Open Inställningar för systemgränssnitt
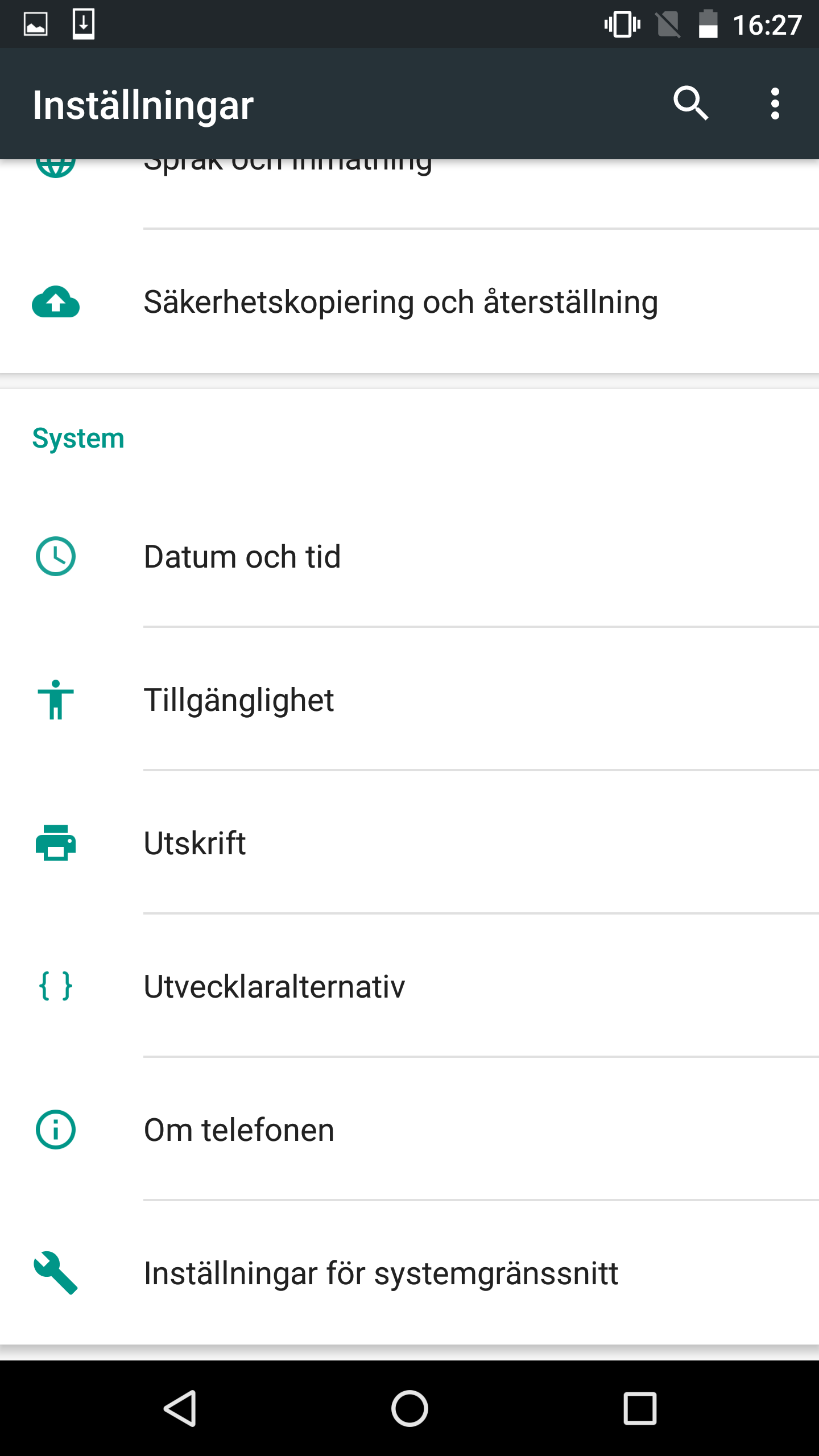This screenshot has width=819, height=1456. 381,1273
